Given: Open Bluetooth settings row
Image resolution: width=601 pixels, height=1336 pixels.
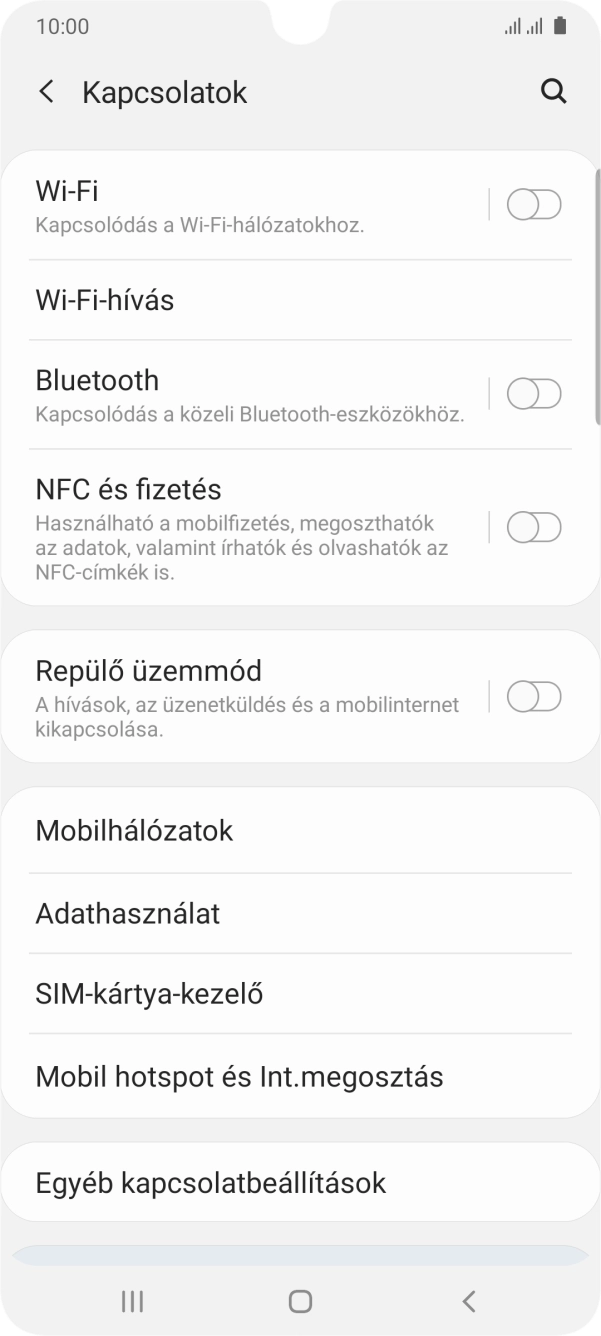Looking at the screenshot, I should [x=240, y=394].
